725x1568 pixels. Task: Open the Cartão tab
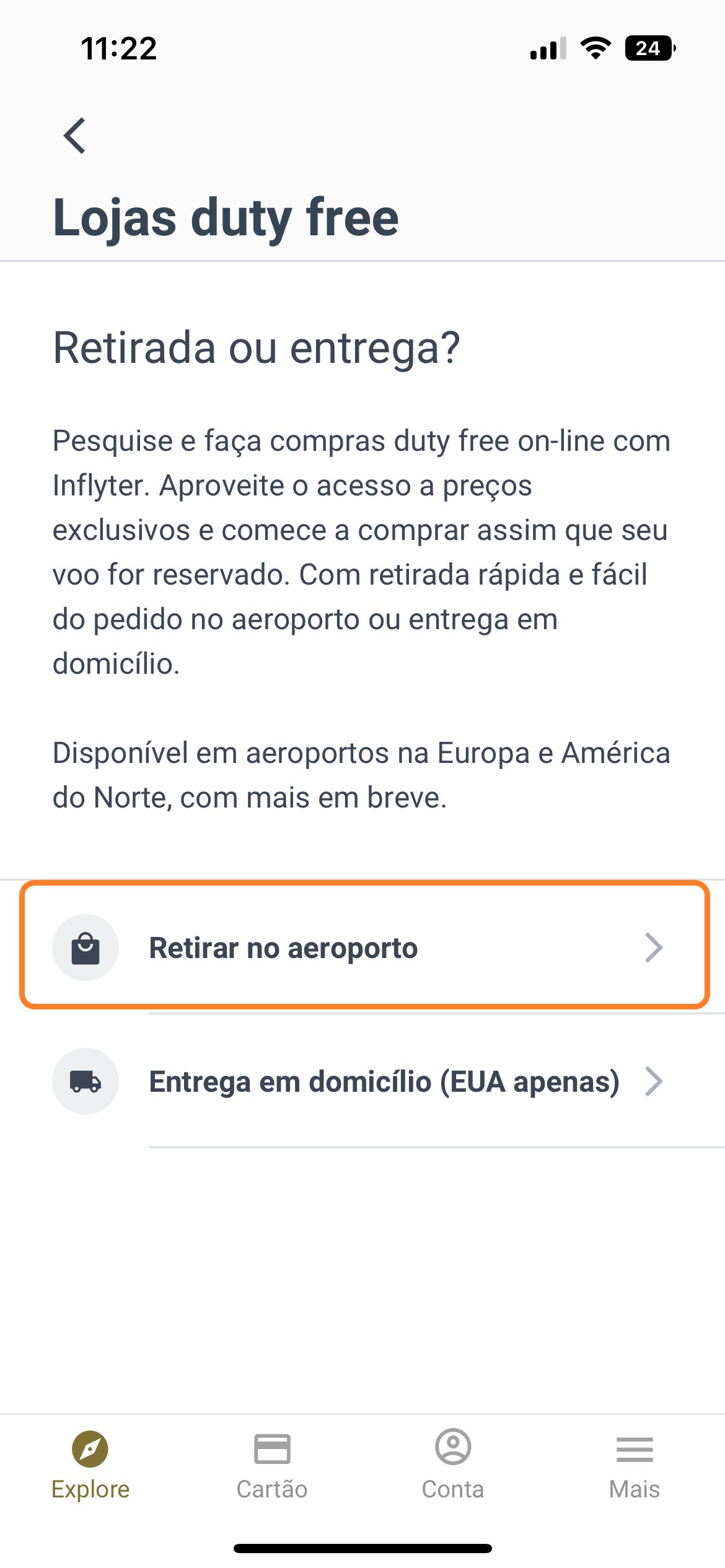(272, 1465)
